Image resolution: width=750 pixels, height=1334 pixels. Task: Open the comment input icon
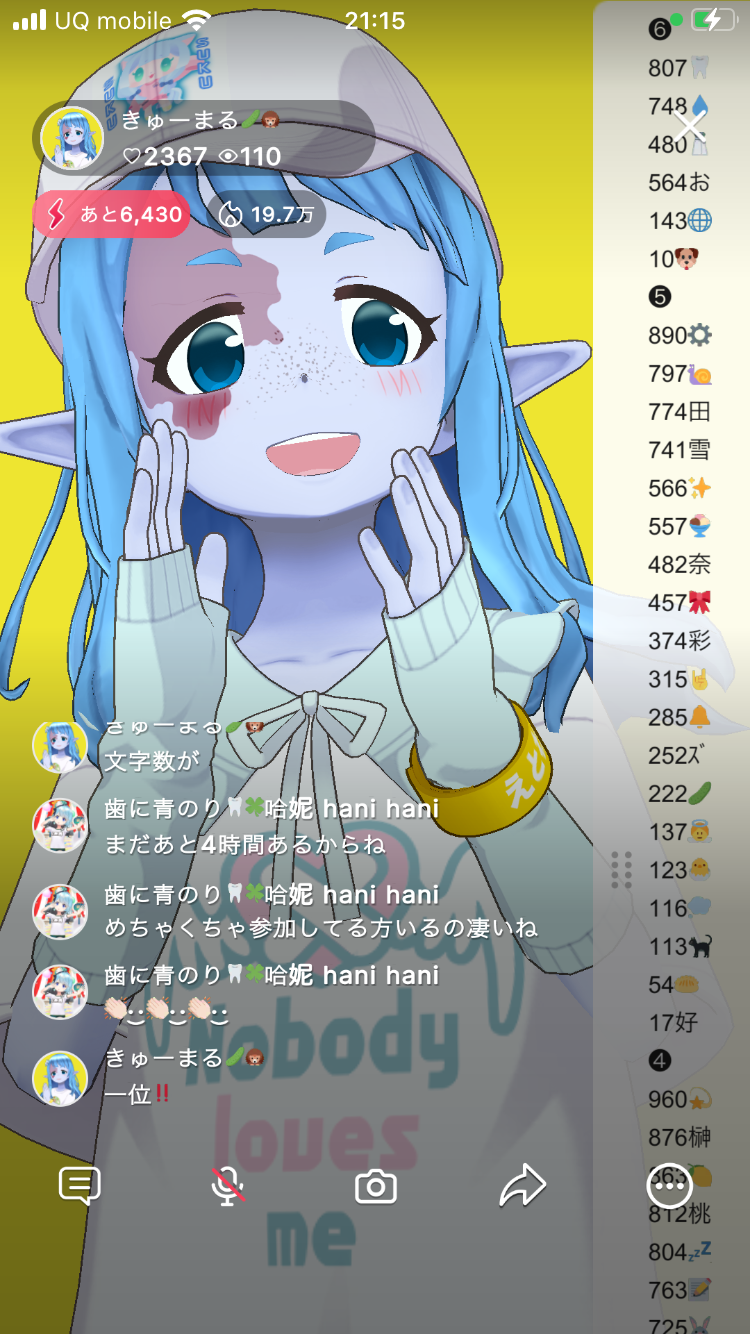coord(80,1187)
